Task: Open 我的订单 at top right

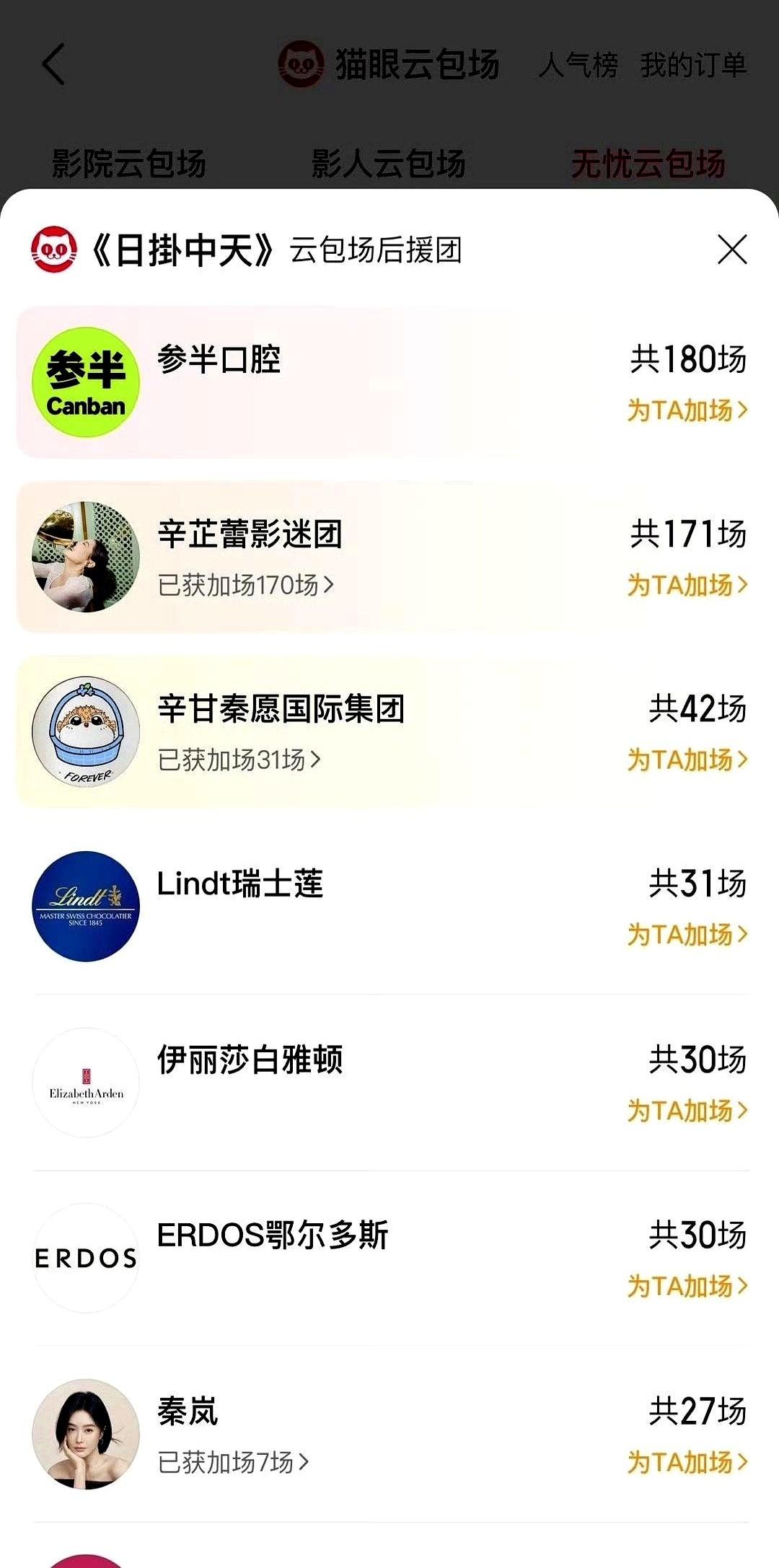Action: 694,67
